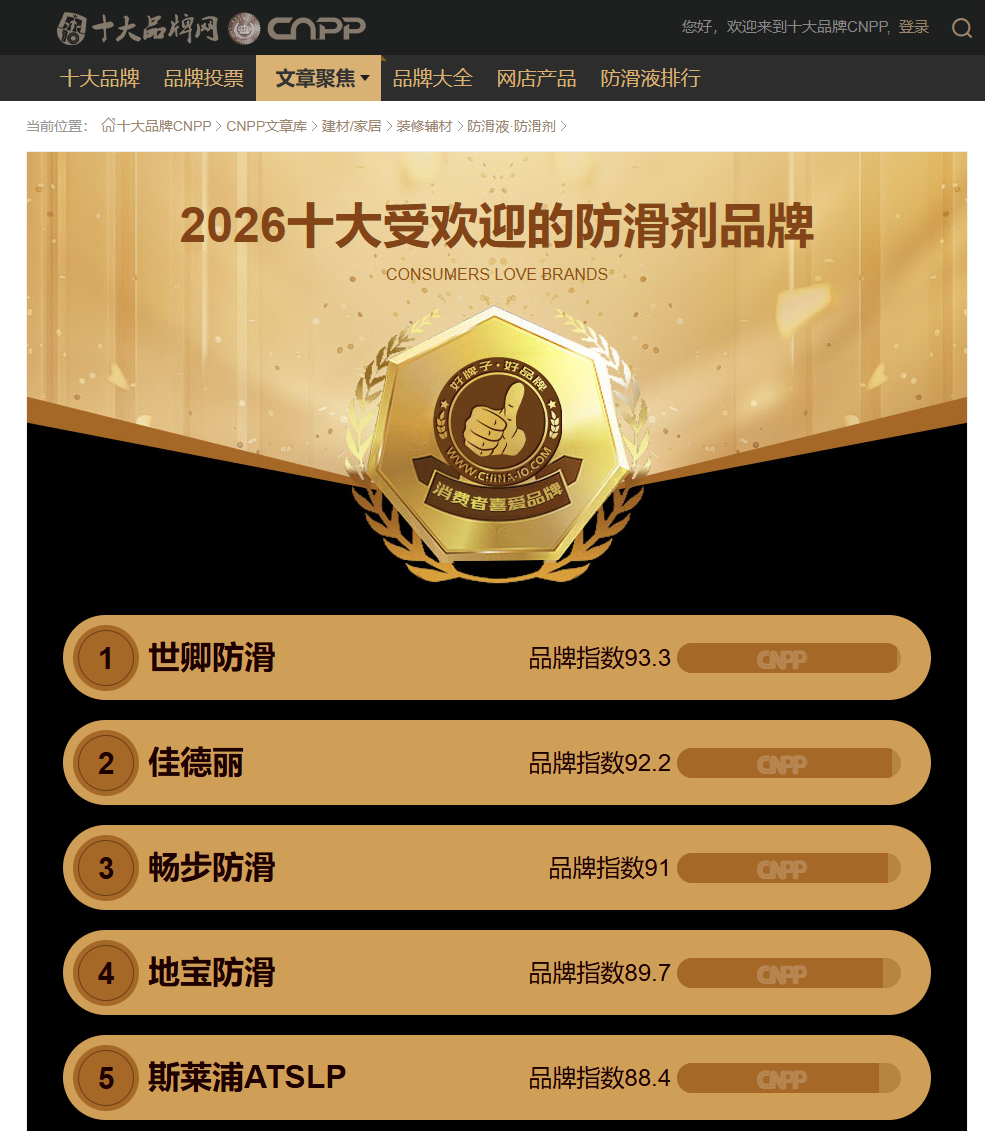The width and height of the screenshot is (985, 1131).
Task: Open the 世卿防滑 brand row
Action: pos(212,658)
